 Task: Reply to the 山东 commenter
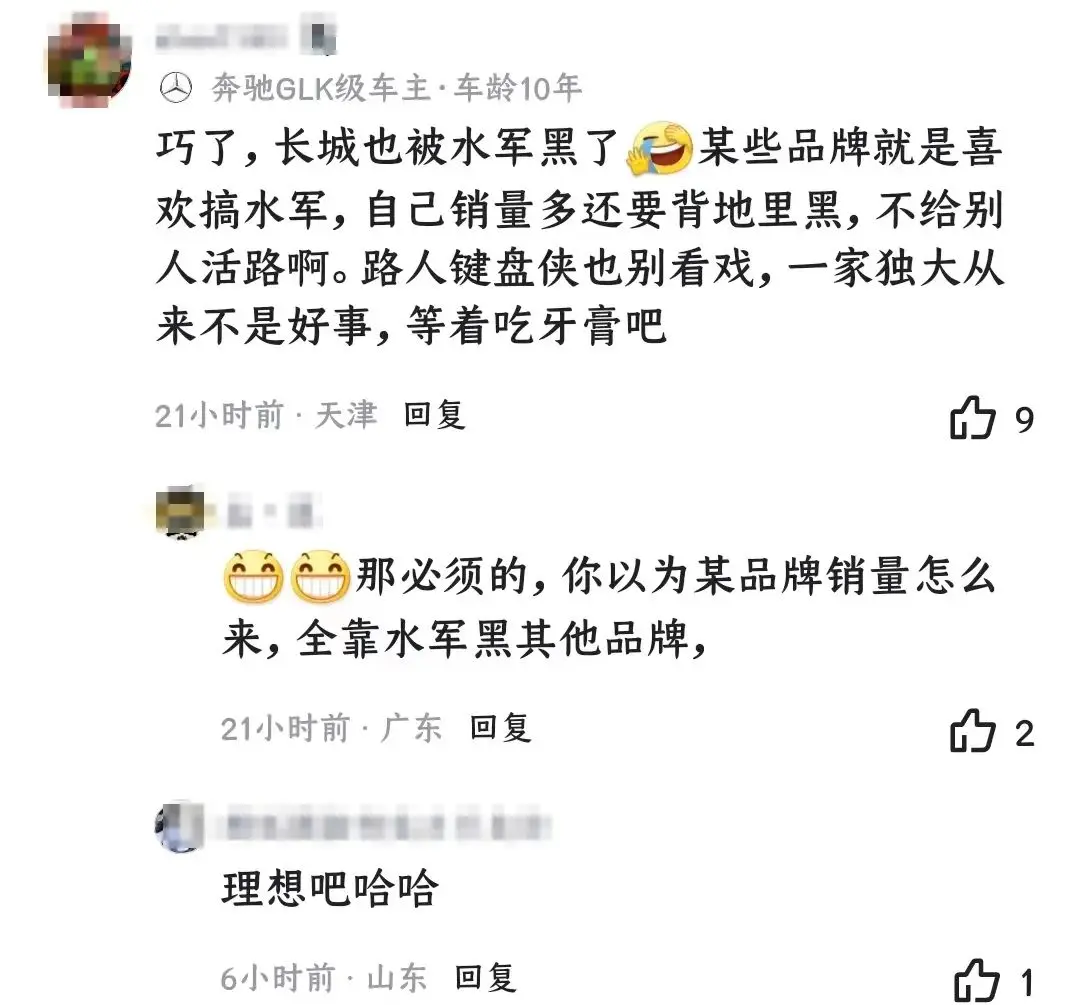click(485, 977)
